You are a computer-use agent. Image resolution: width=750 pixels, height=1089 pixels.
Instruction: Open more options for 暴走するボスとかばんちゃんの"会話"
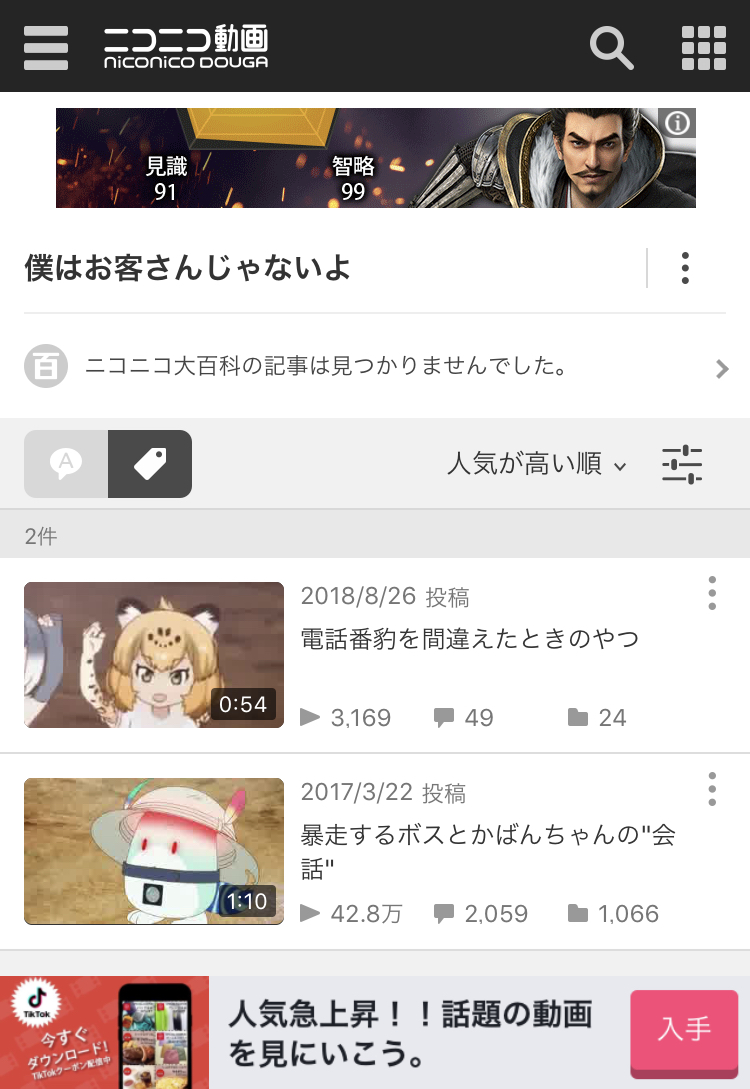tap(712, 789)
